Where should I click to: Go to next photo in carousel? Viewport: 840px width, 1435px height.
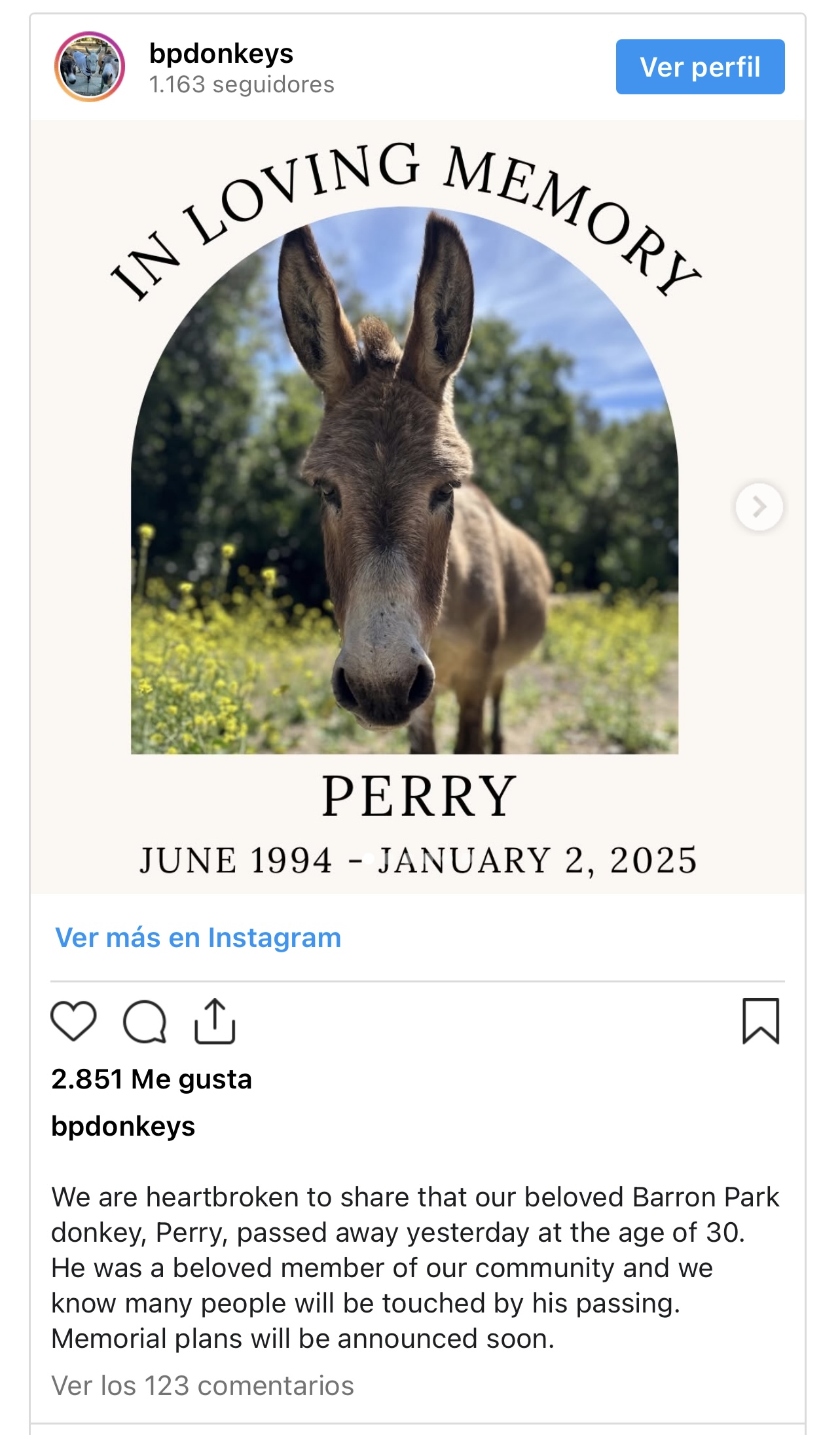pyautogui.click(x=759, y=506)
